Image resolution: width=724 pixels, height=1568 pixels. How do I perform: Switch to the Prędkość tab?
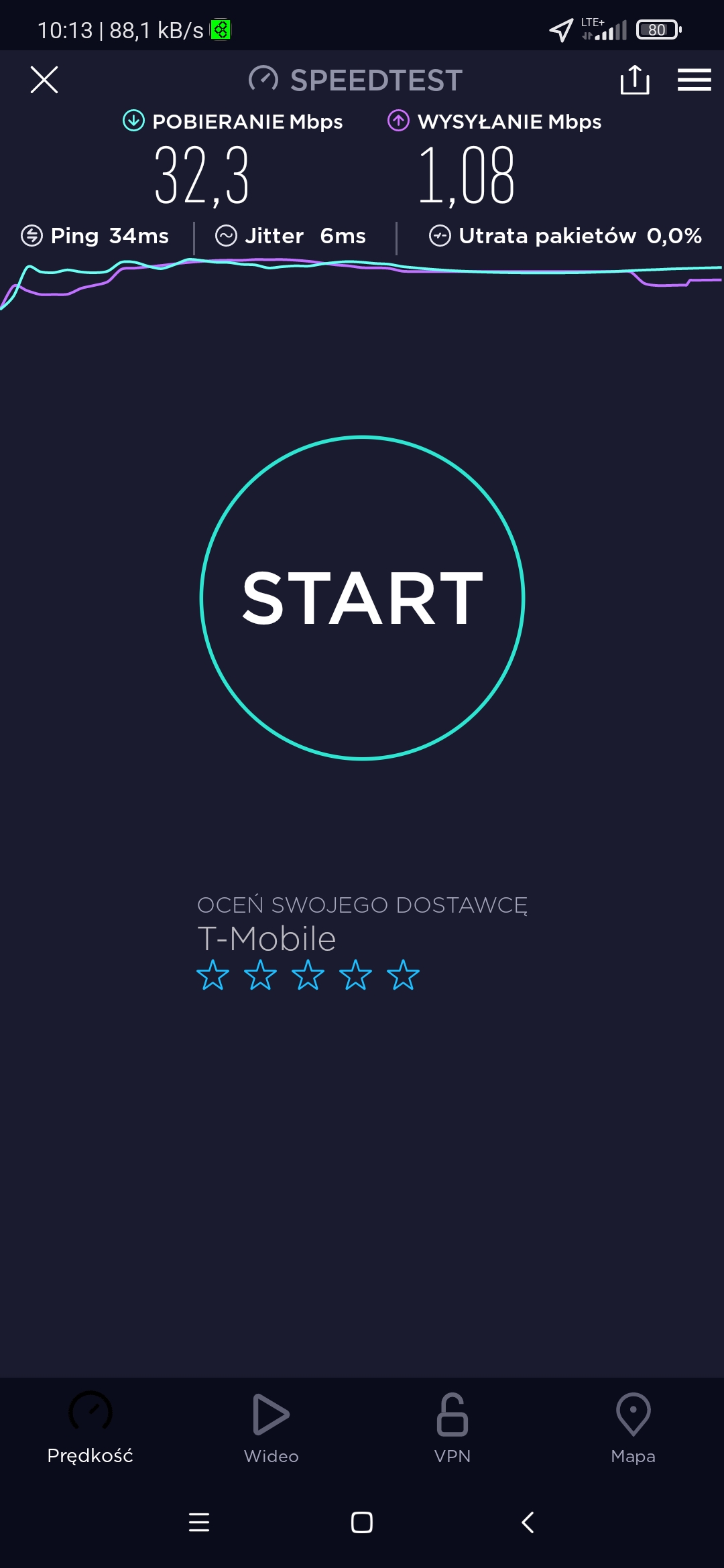90,1427
